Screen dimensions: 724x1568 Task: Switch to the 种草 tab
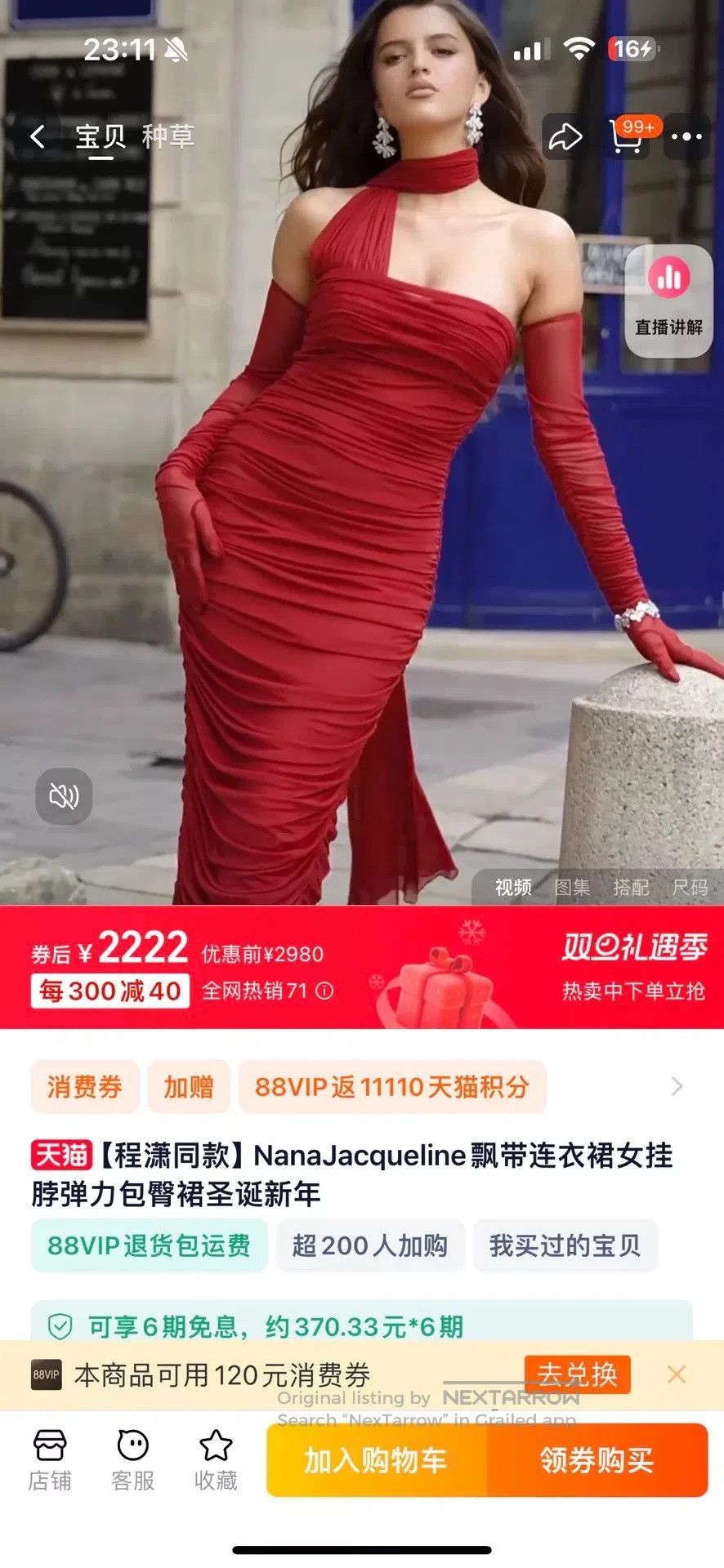click(x=168, y=136)
